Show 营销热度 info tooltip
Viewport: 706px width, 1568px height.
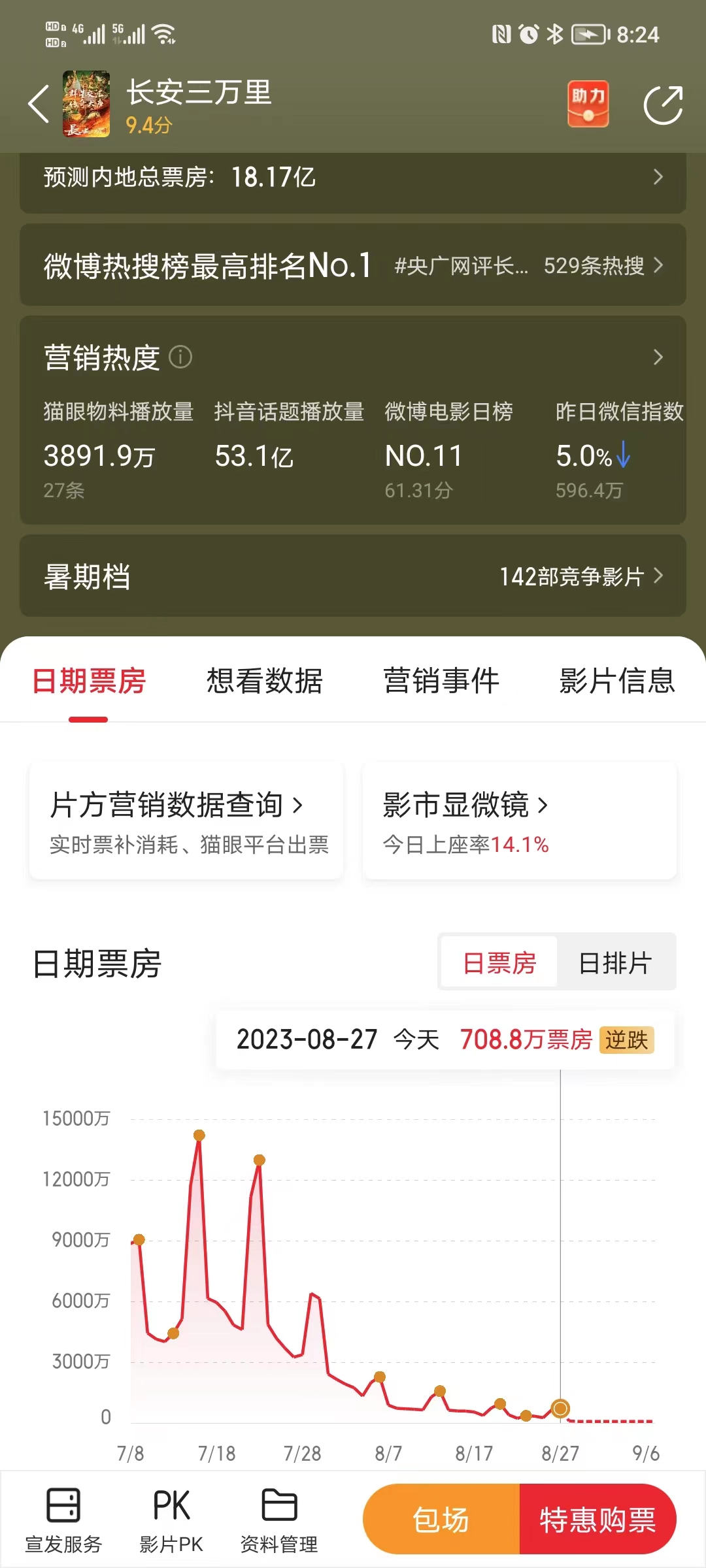coord(180,357)
